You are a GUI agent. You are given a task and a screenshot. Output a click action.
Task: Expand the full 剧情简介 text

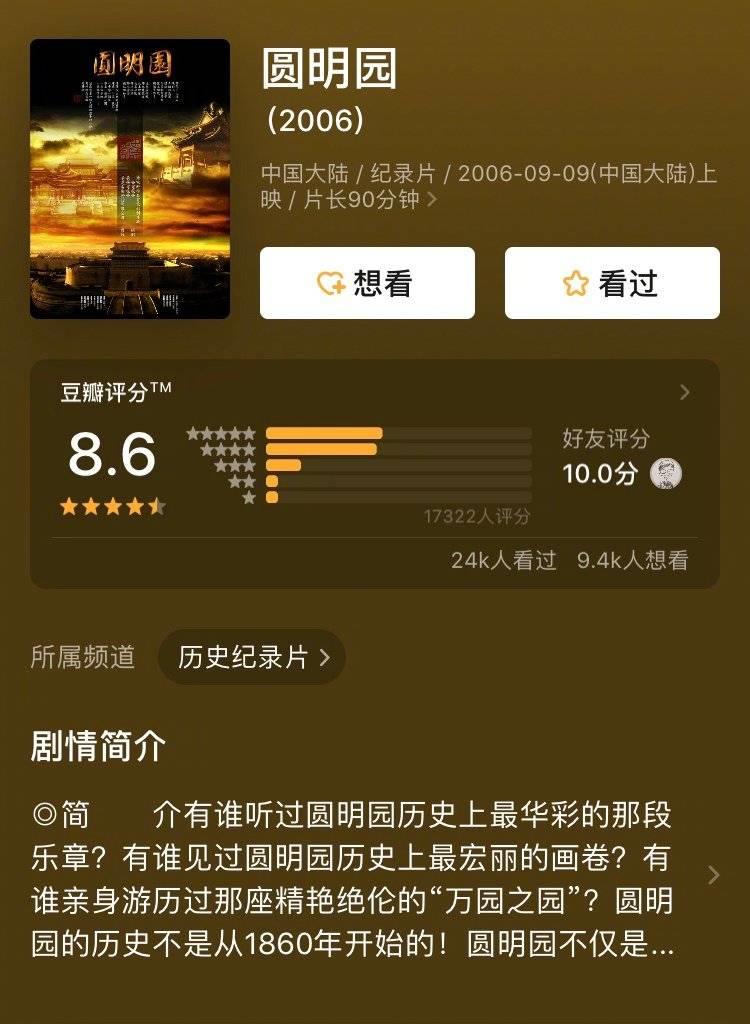[713, 876]
